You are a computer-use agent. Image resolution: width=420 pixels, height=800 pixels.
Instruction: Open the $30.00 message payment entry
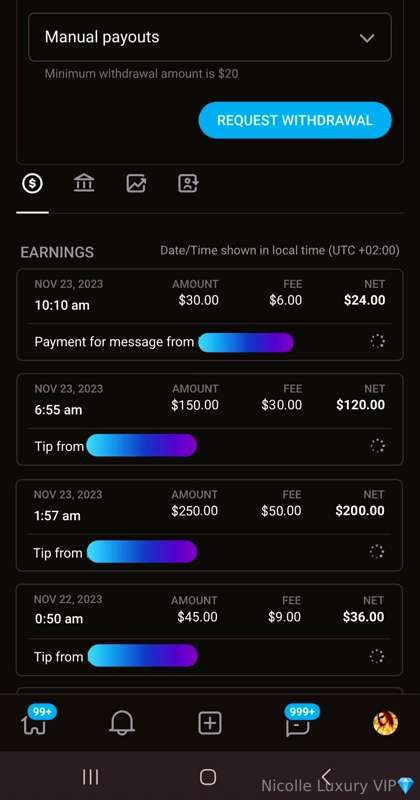pos(210,315)
